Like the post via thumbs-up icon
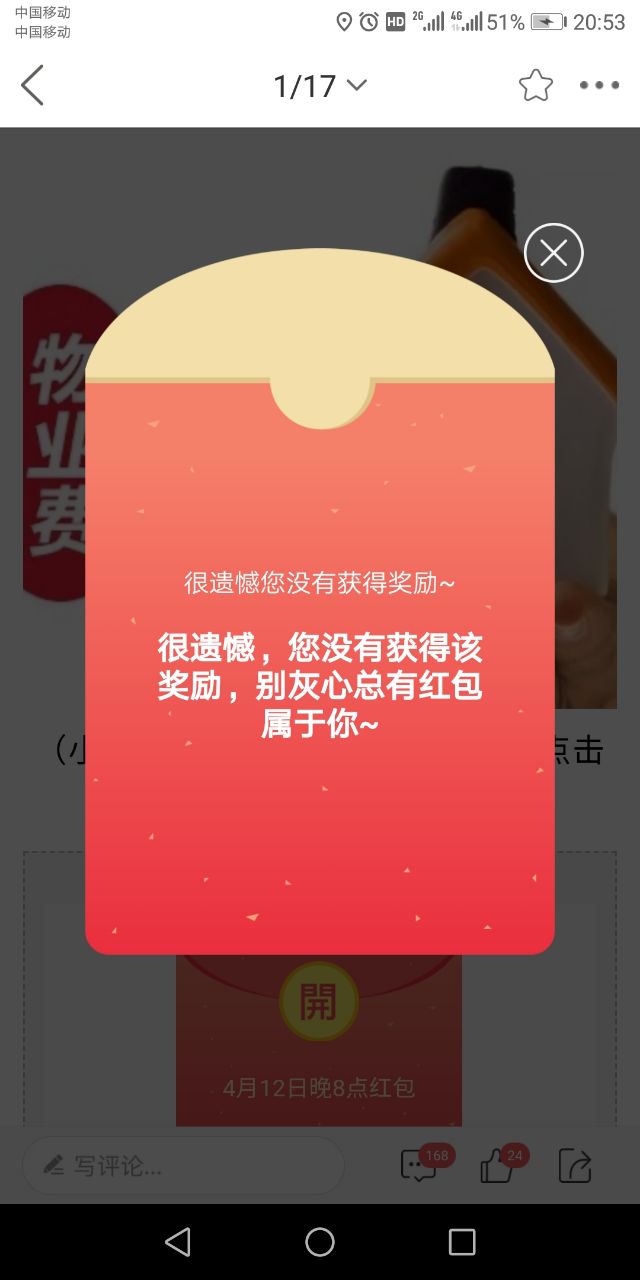Image resolution: width=640 pixels, height=1280 pixels. pyautogui.click(x=497, y=1166)
